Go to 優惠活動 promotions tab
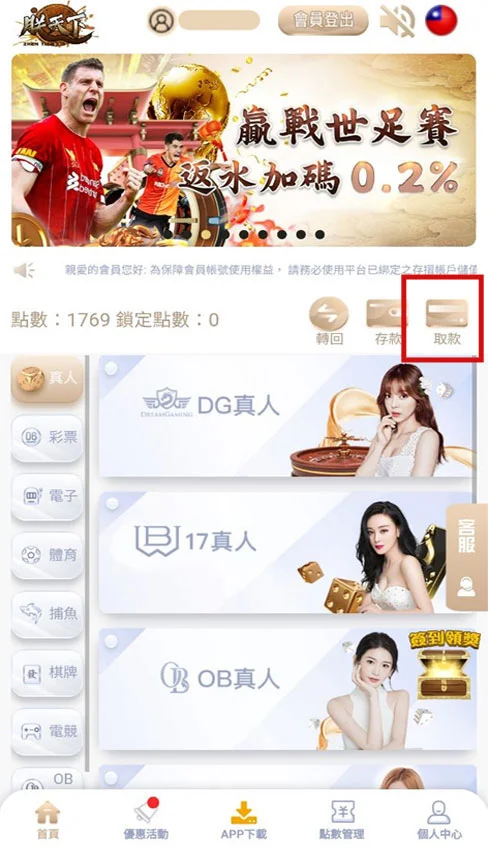Image resolution: width=488 pixels, height=850 pixels. click(x=145, y=819)
